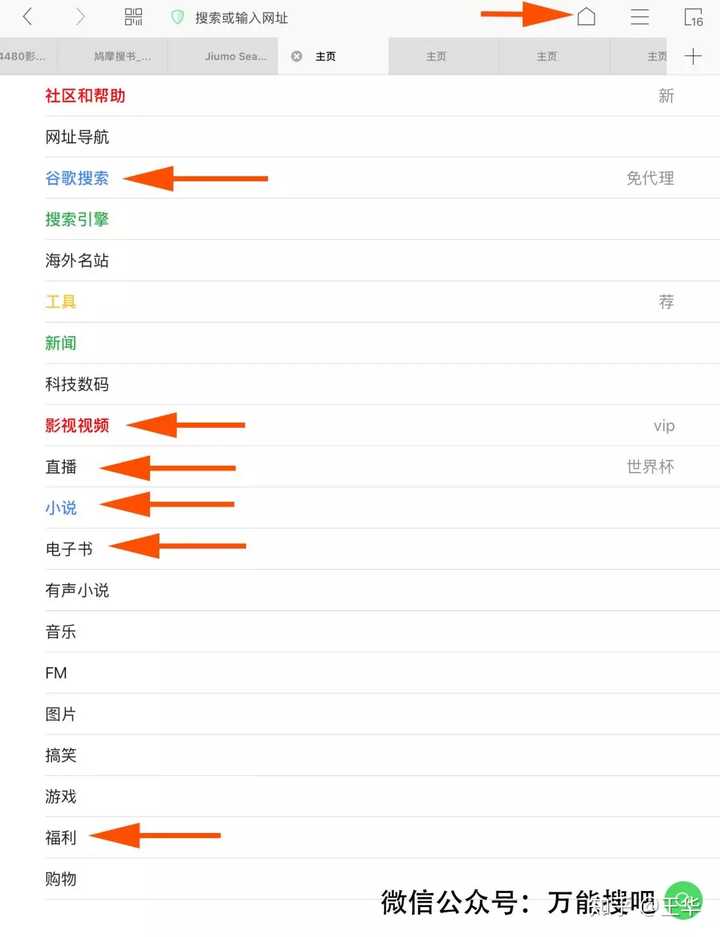Click the green WeChat account icon at bottom
The width and height of the screenshot is (720, 937).
point(682,900)
